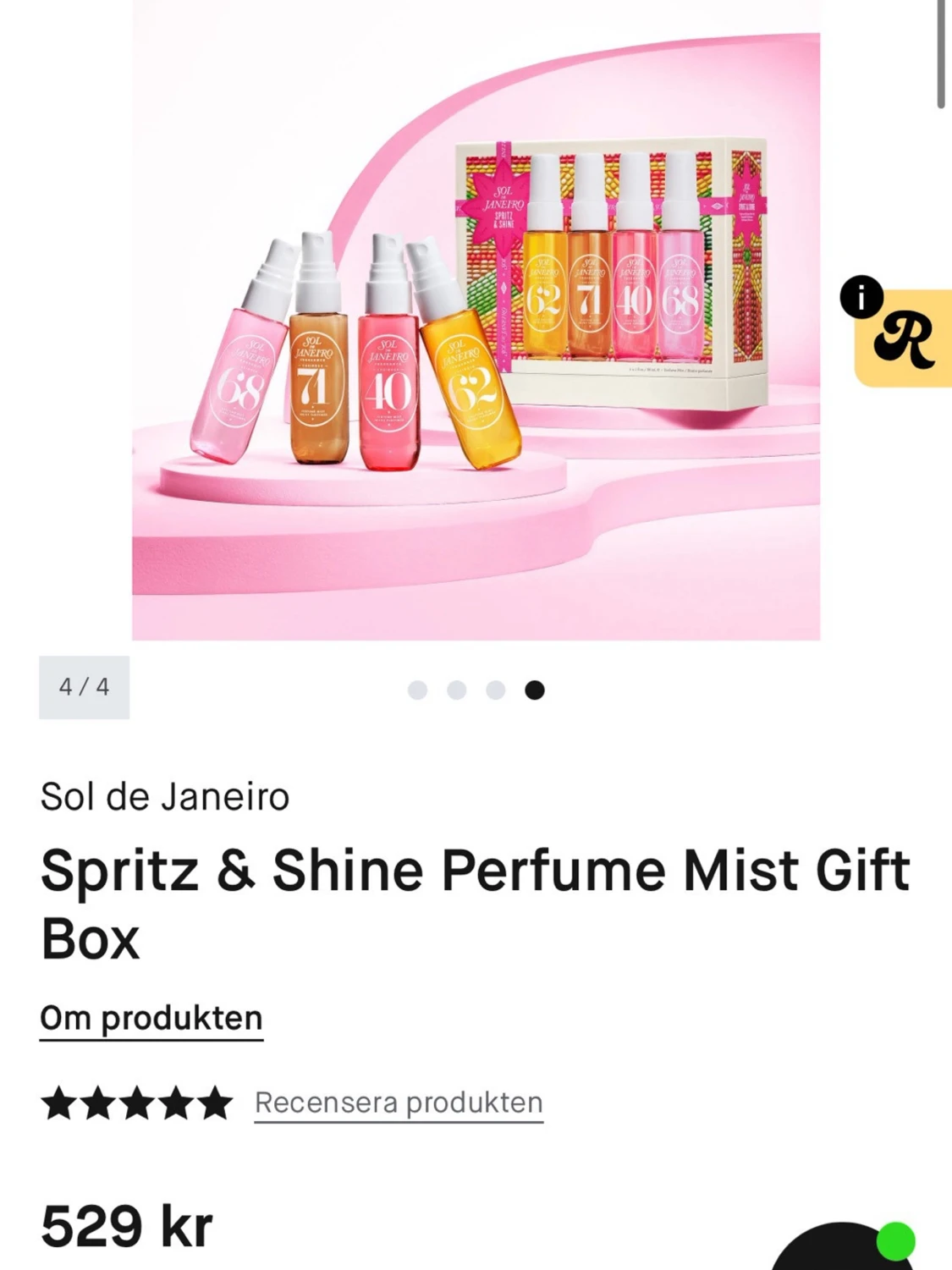
Task: Select the second carousel pagination dot
Action: pyautogui.click(x=455, y=690)
